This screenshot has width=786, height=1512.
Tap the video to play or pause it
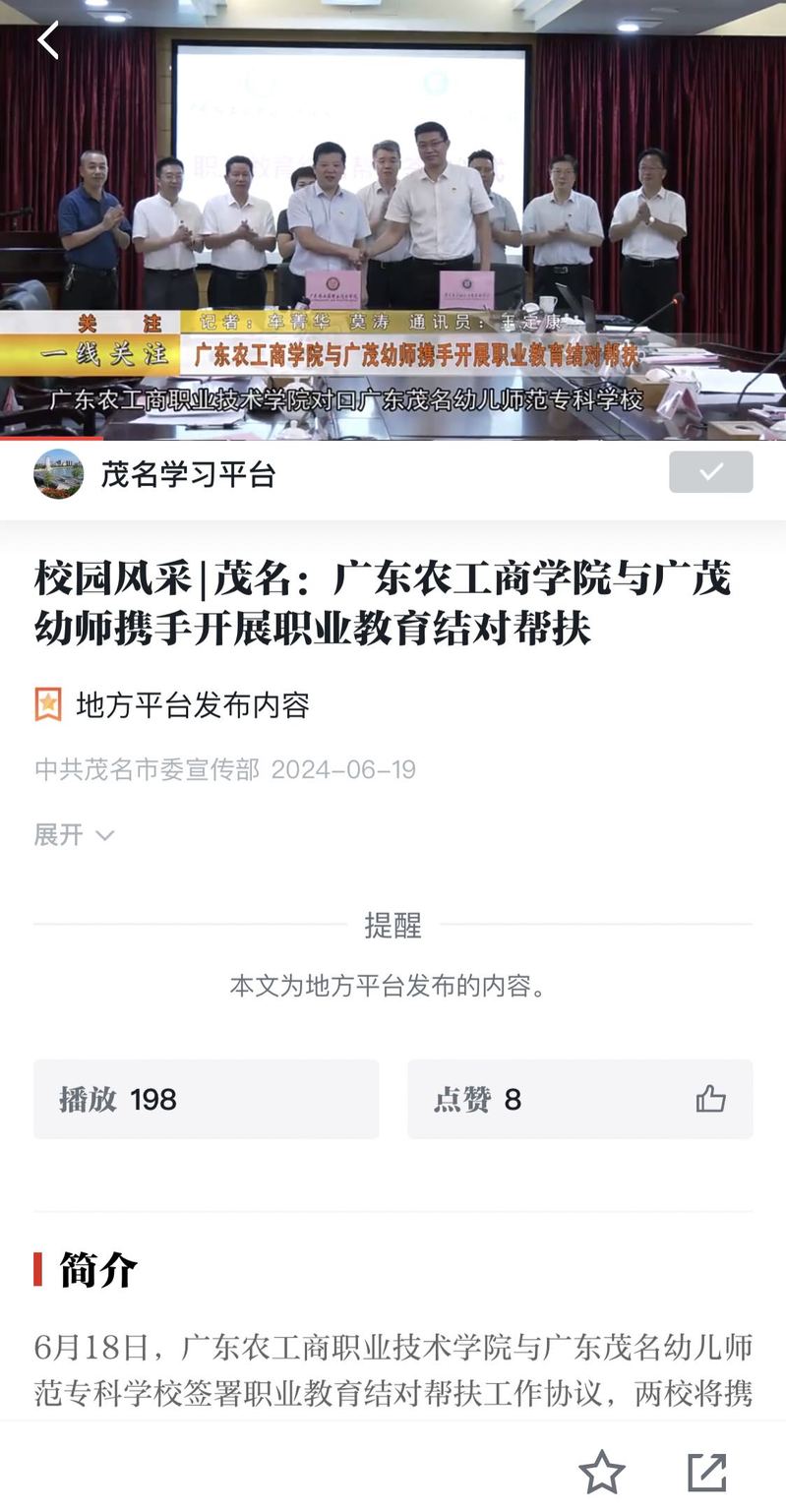393,226
